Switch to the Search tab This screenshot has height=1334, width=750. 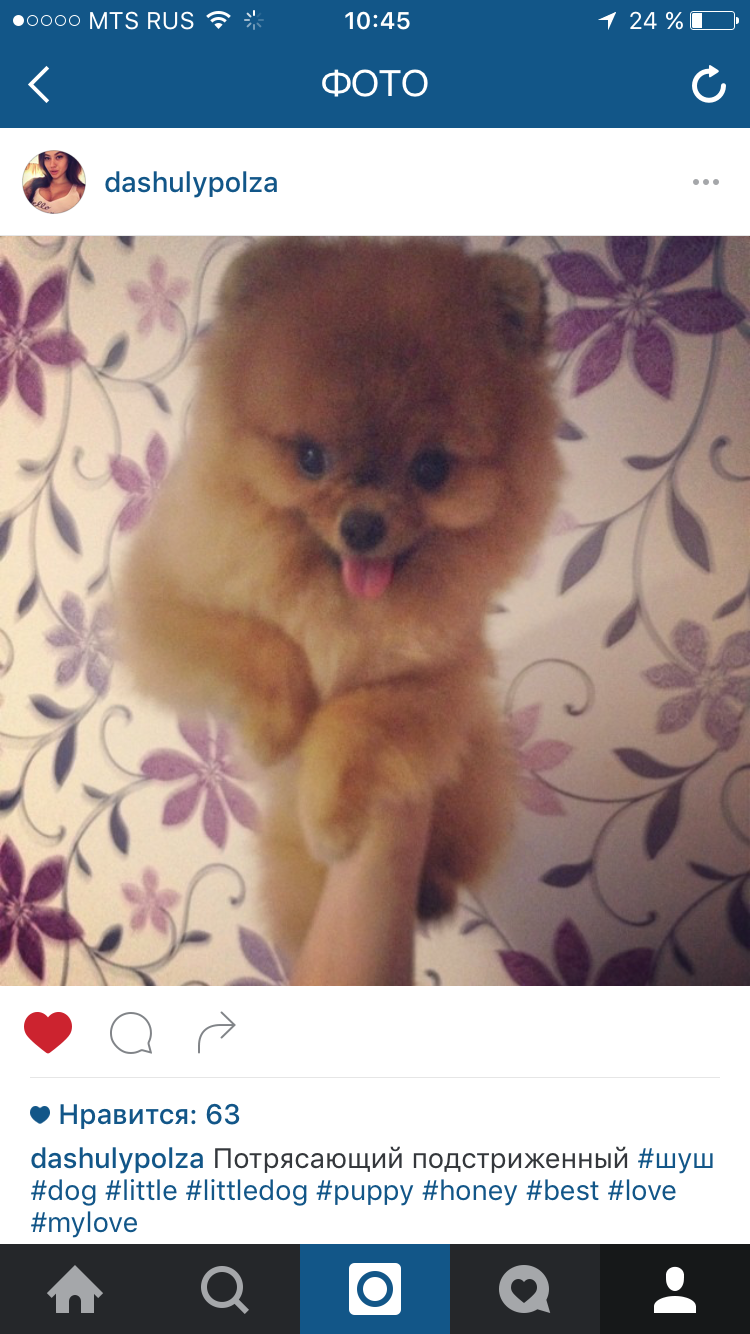225,1289
